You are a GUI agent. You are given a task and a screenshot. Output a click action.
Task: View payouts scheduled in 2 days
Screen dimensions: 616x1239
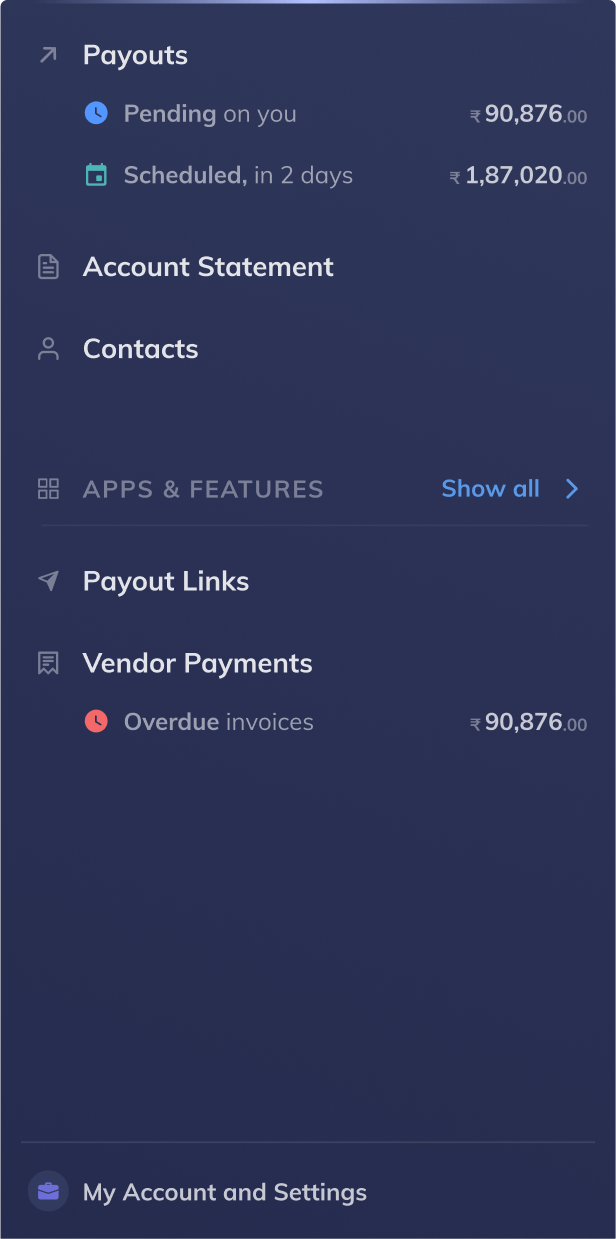pyautogui.click(x=237, y=176)
